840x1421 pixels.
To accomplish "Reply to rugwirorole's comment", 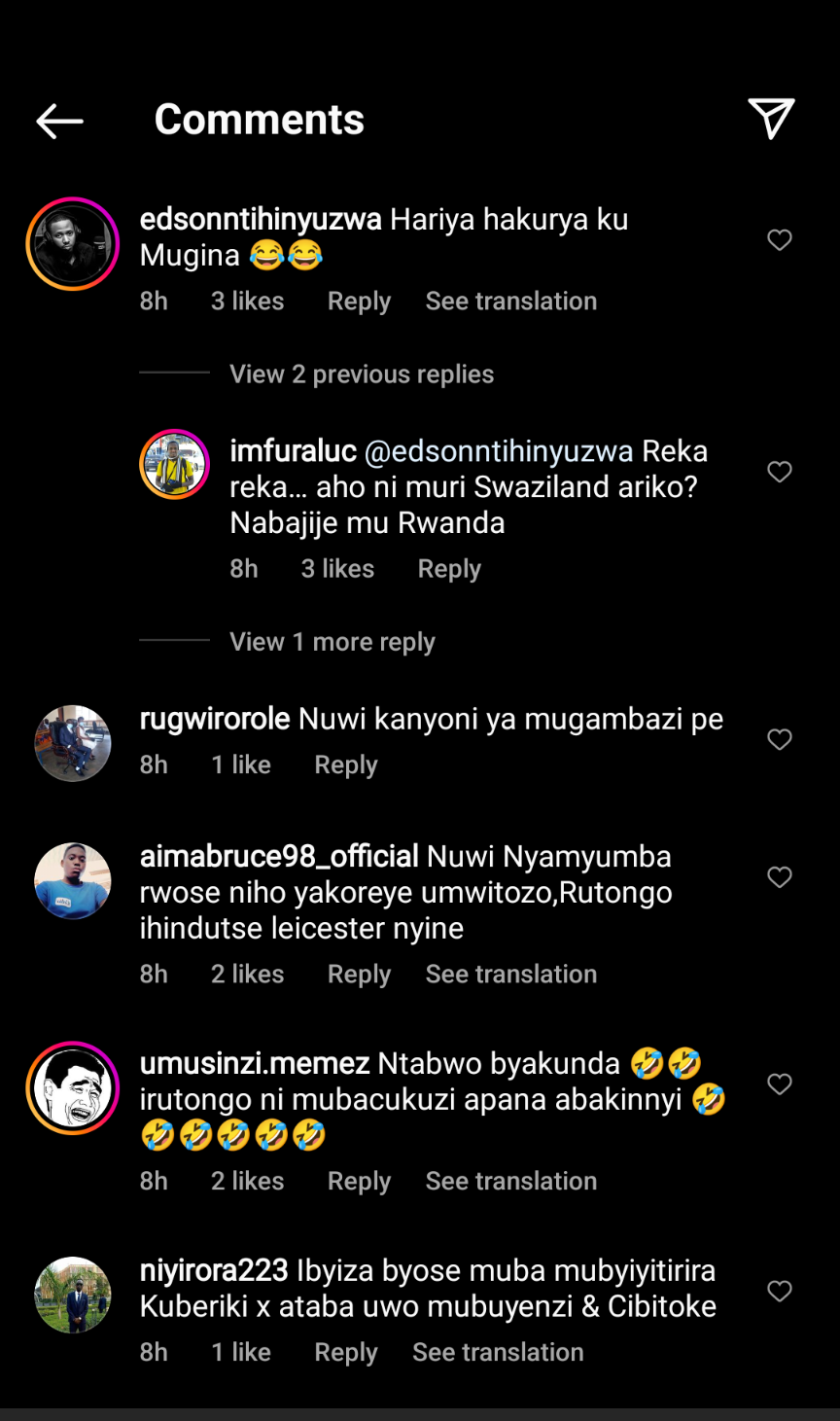I will click(345, 765).
